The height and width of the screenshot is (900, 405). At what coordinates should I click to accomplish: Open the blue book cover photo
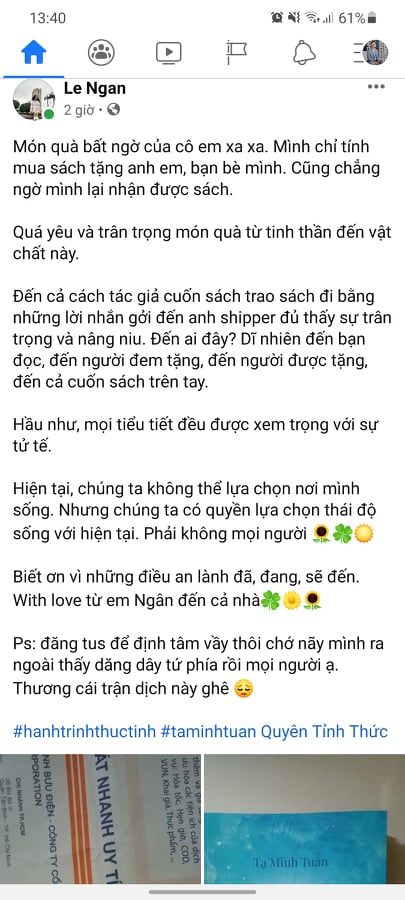(305, 818)
